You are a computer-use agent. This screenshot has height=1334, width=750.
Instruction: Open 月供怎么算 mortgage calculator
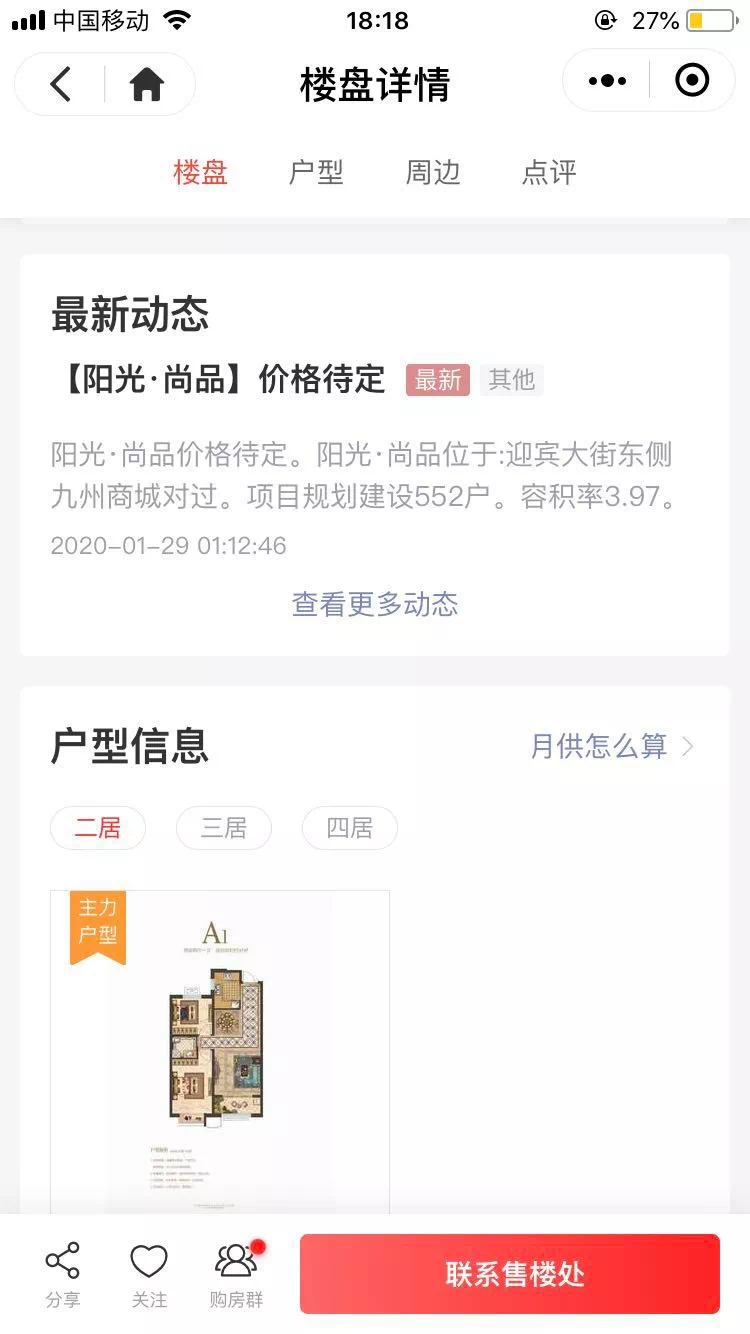tap(611, 746)
